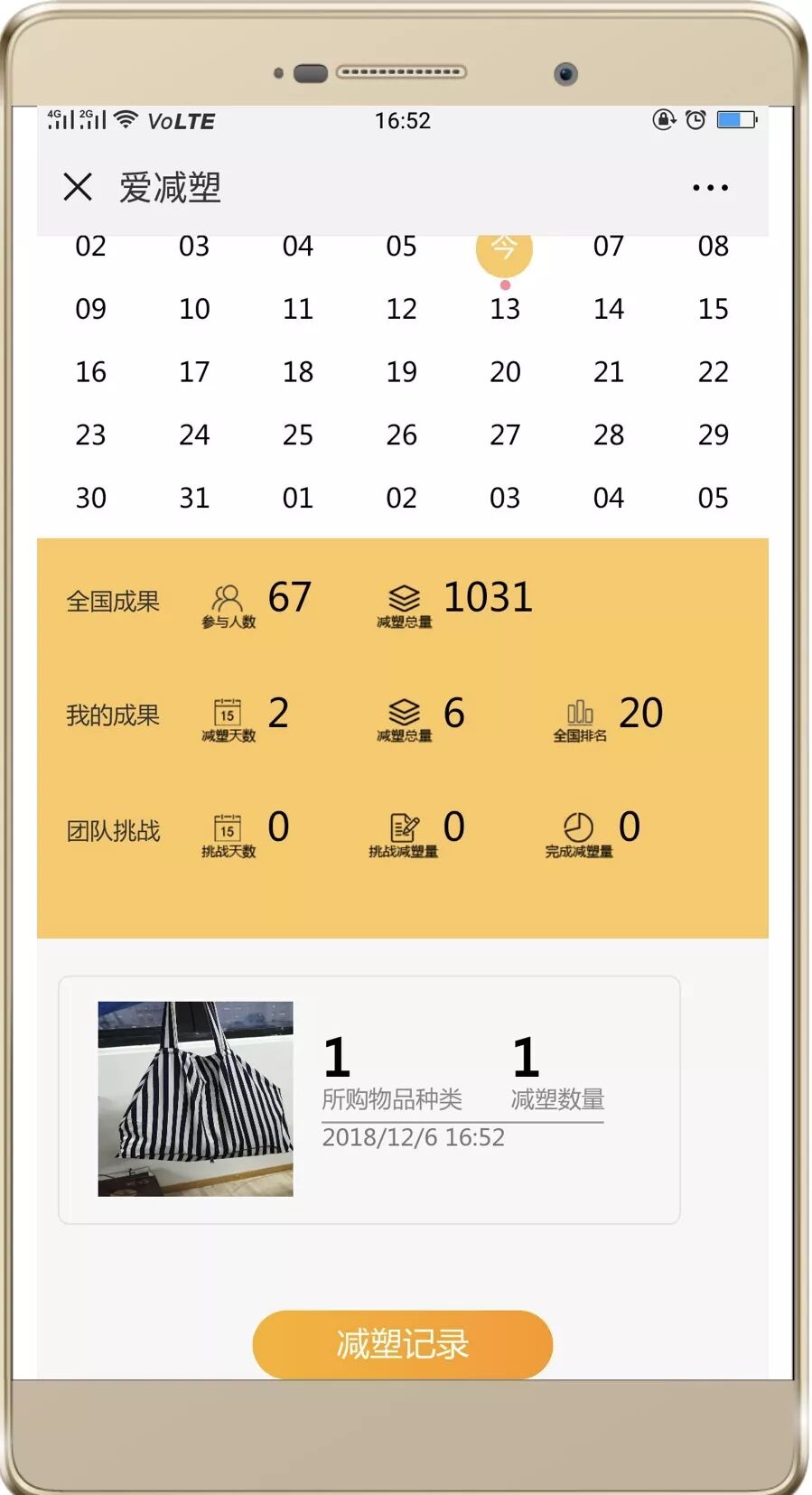Open the striped bag record from 2018/12/6
This screenshot has width=812, height=1495.
369,1099
